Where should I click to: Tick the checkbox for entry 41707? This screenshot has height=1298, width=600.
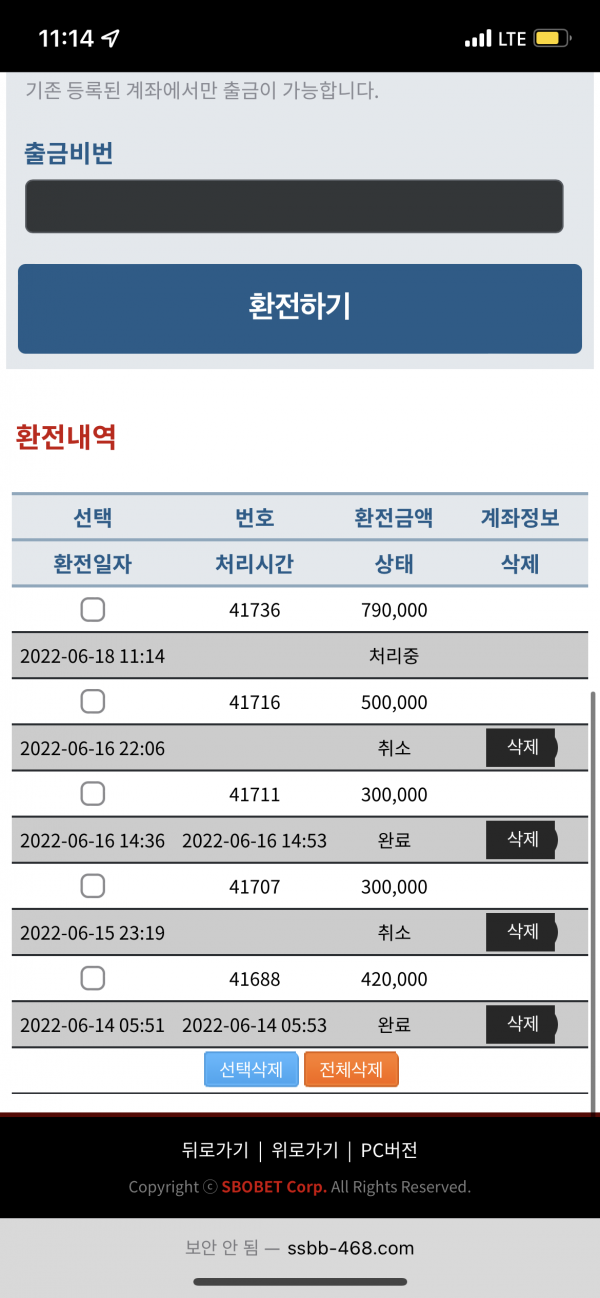click(92, 886)
